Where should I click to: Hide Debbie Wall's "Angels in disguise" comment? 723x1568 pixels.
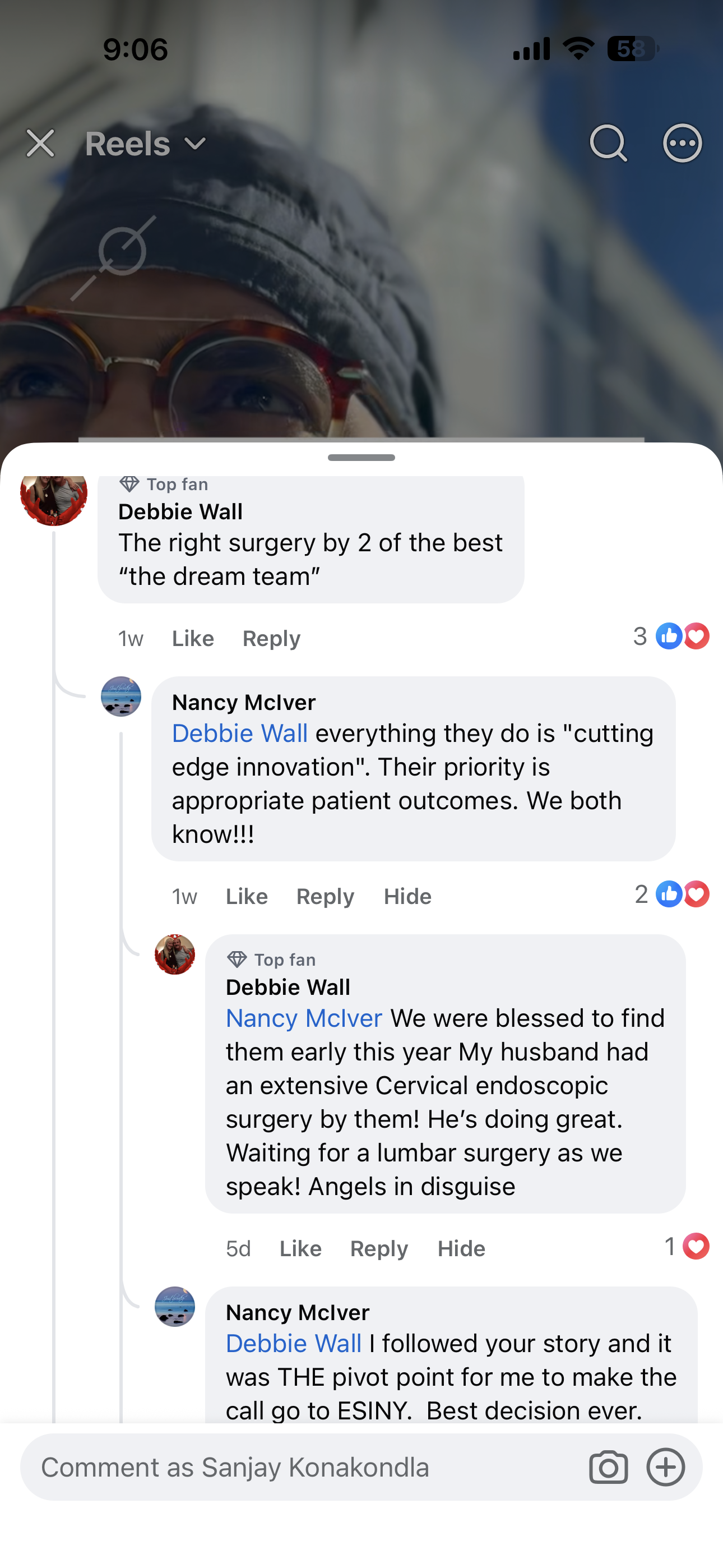[x=461, y=1248]
